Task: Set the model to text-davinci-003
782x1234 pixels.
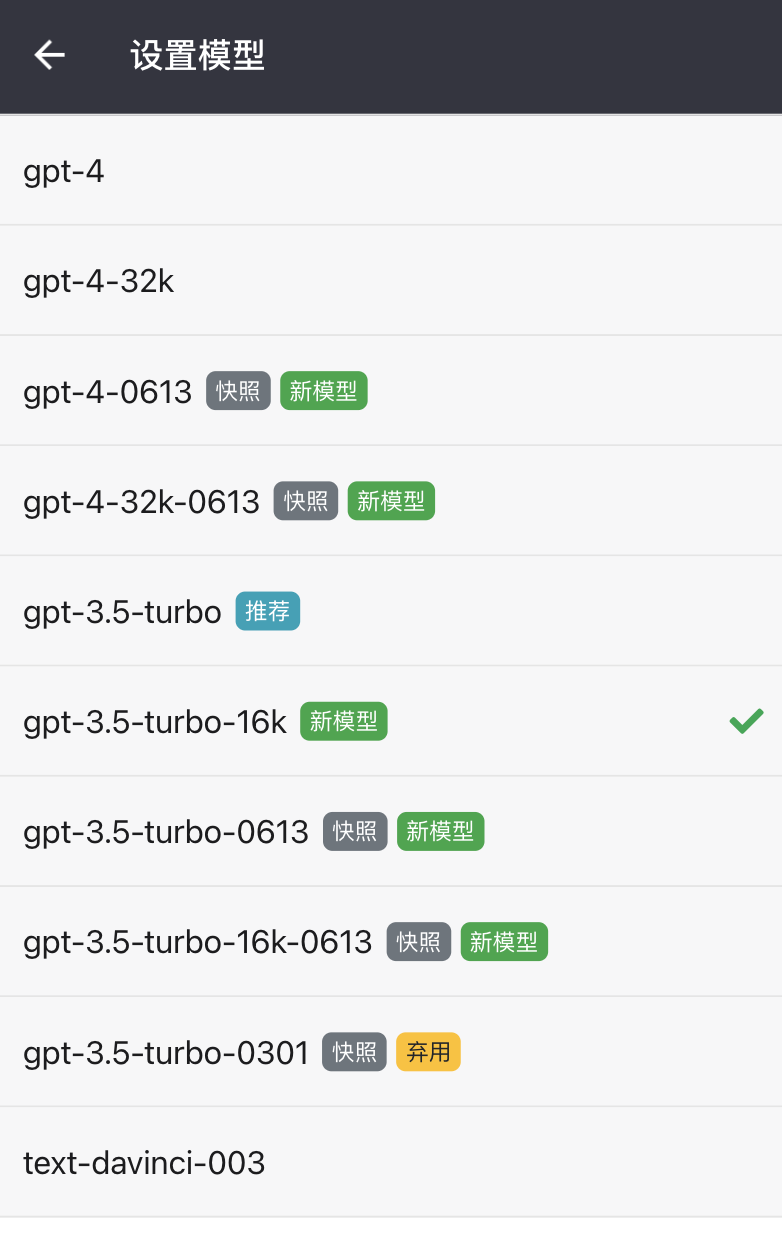Action: [144, 1163]
